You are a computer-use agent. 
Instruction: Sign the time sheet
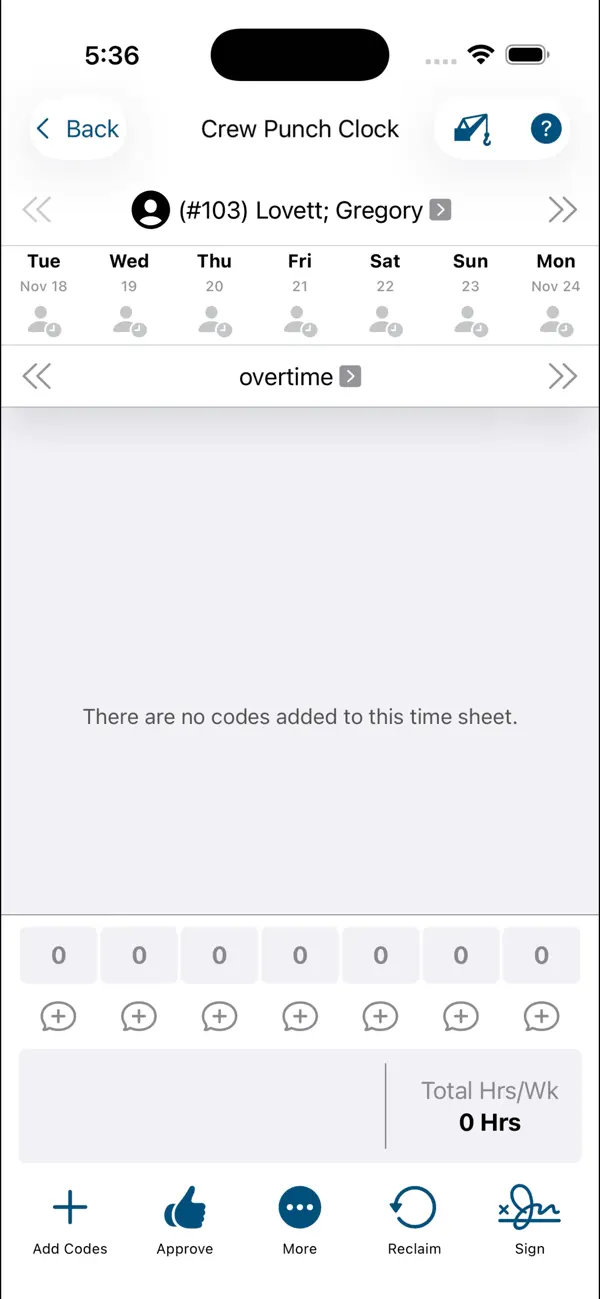(x=530, y=1220)
